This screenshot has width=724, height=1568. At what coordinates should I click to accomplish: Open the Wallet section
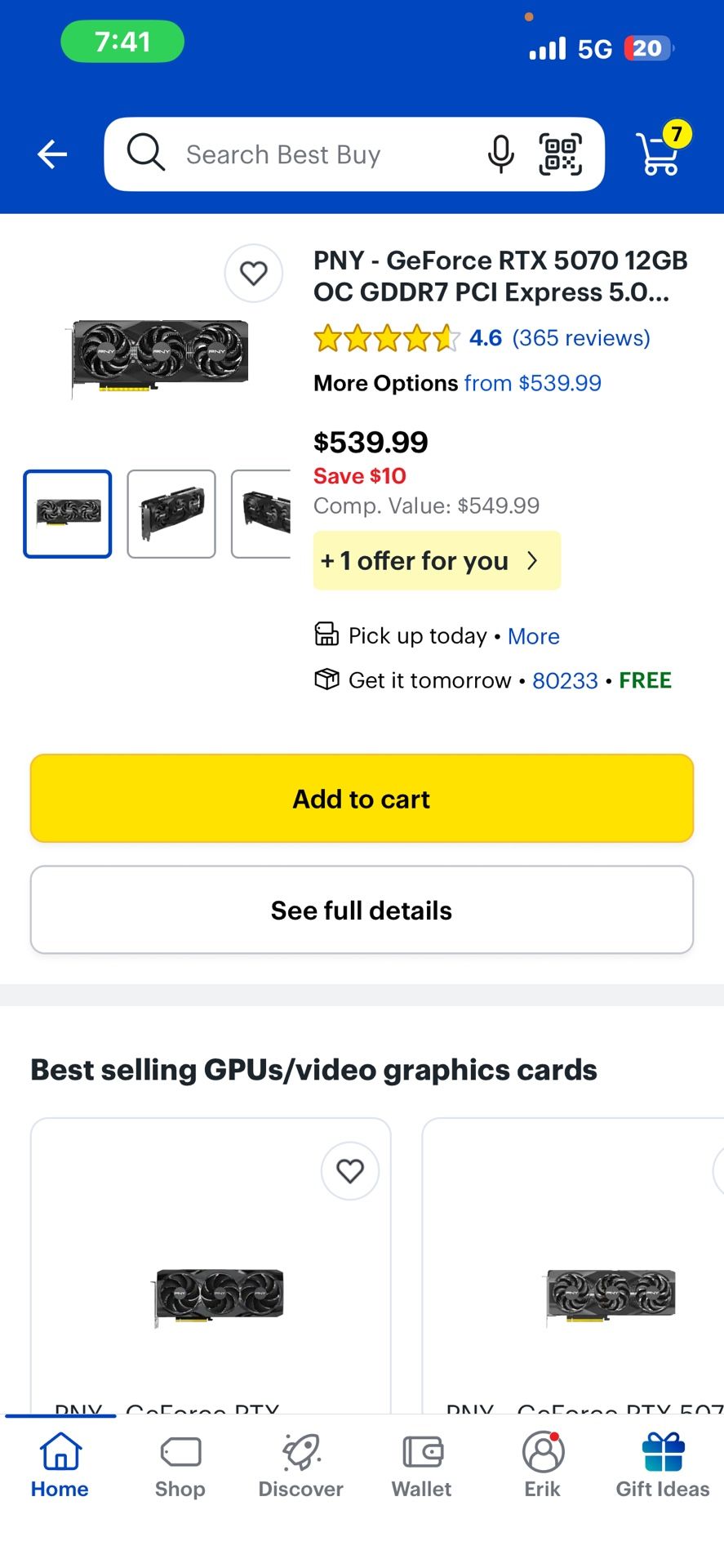pos(421,1466)
